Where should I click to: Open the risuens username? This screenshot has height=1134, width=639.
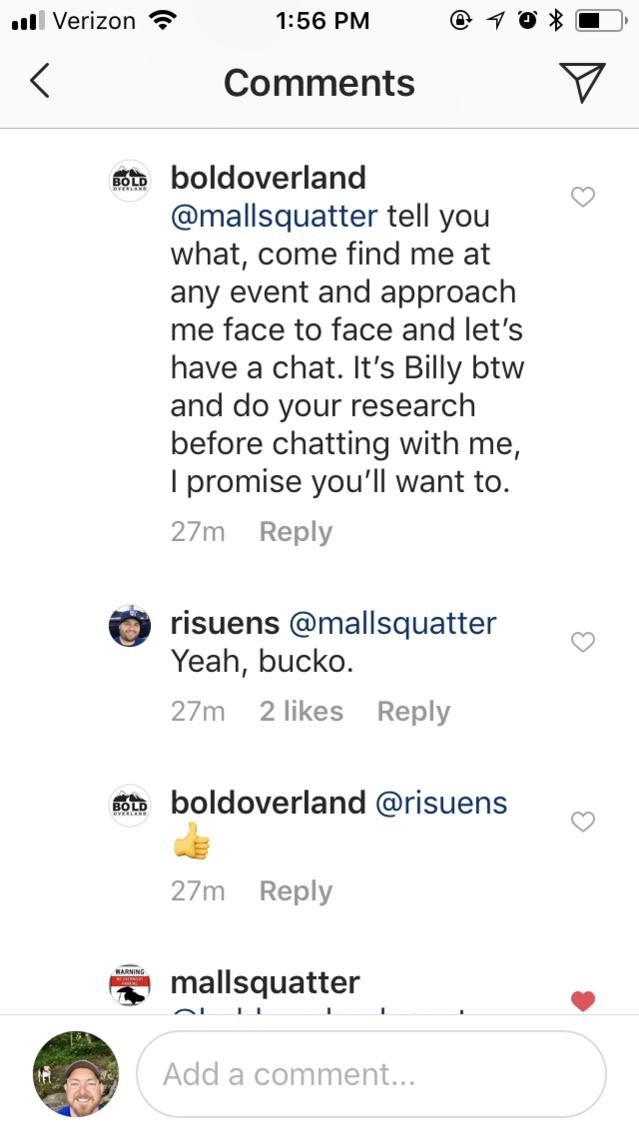tap(225, 623)
